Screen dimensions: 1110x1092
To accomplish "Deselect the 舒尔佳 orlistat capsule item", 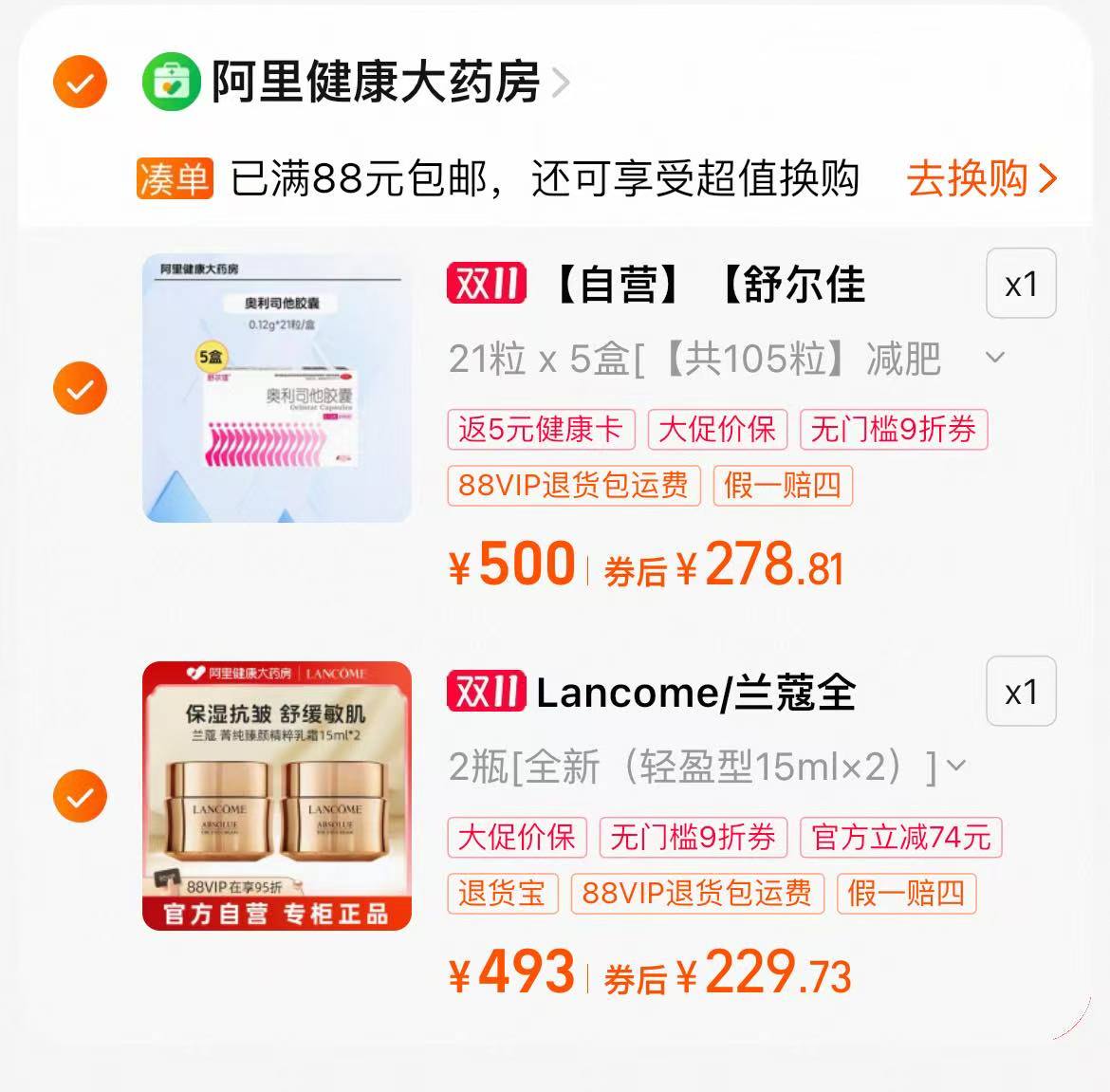I will point(80,388).
